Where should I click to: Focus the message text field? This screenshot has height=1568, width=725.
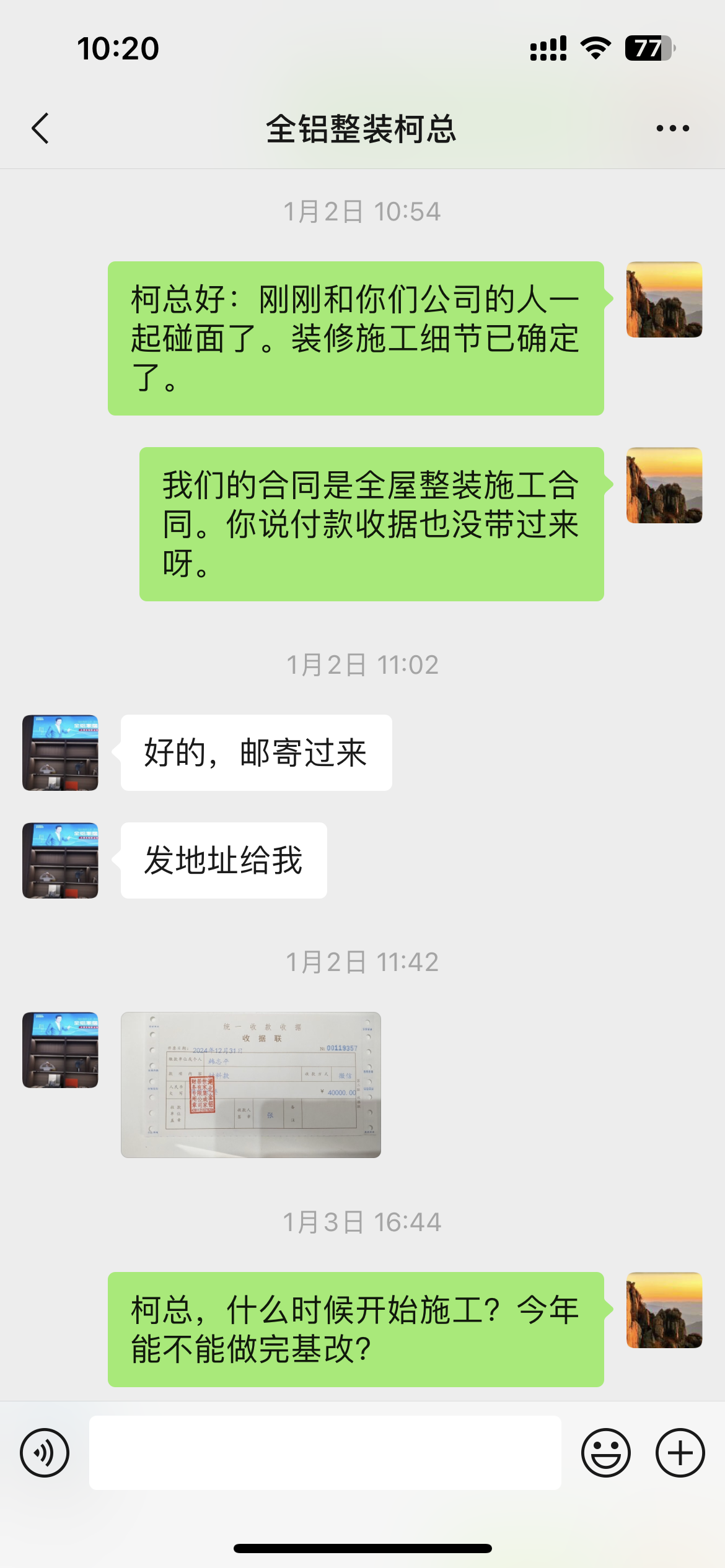point(325,1452)
